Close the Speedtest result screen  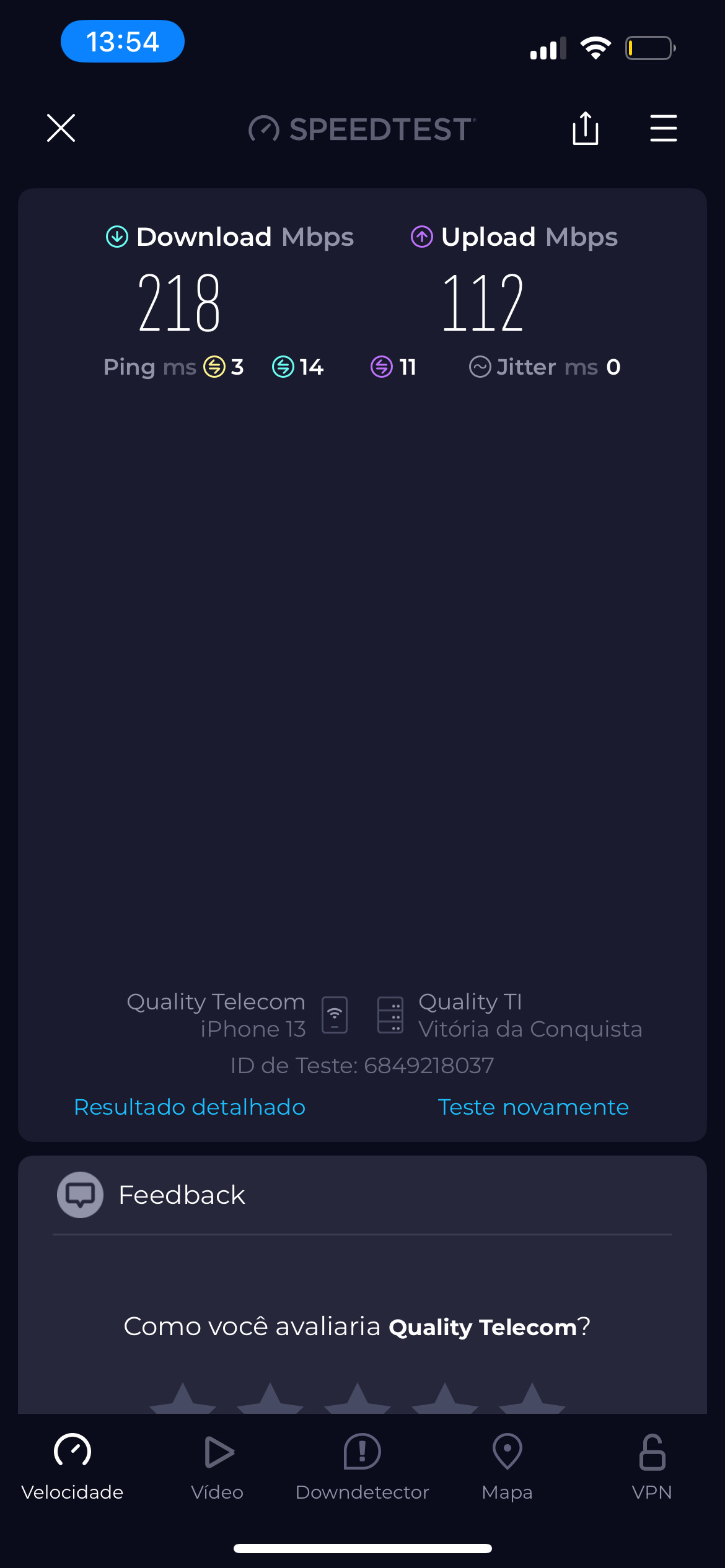pos(61,128)
